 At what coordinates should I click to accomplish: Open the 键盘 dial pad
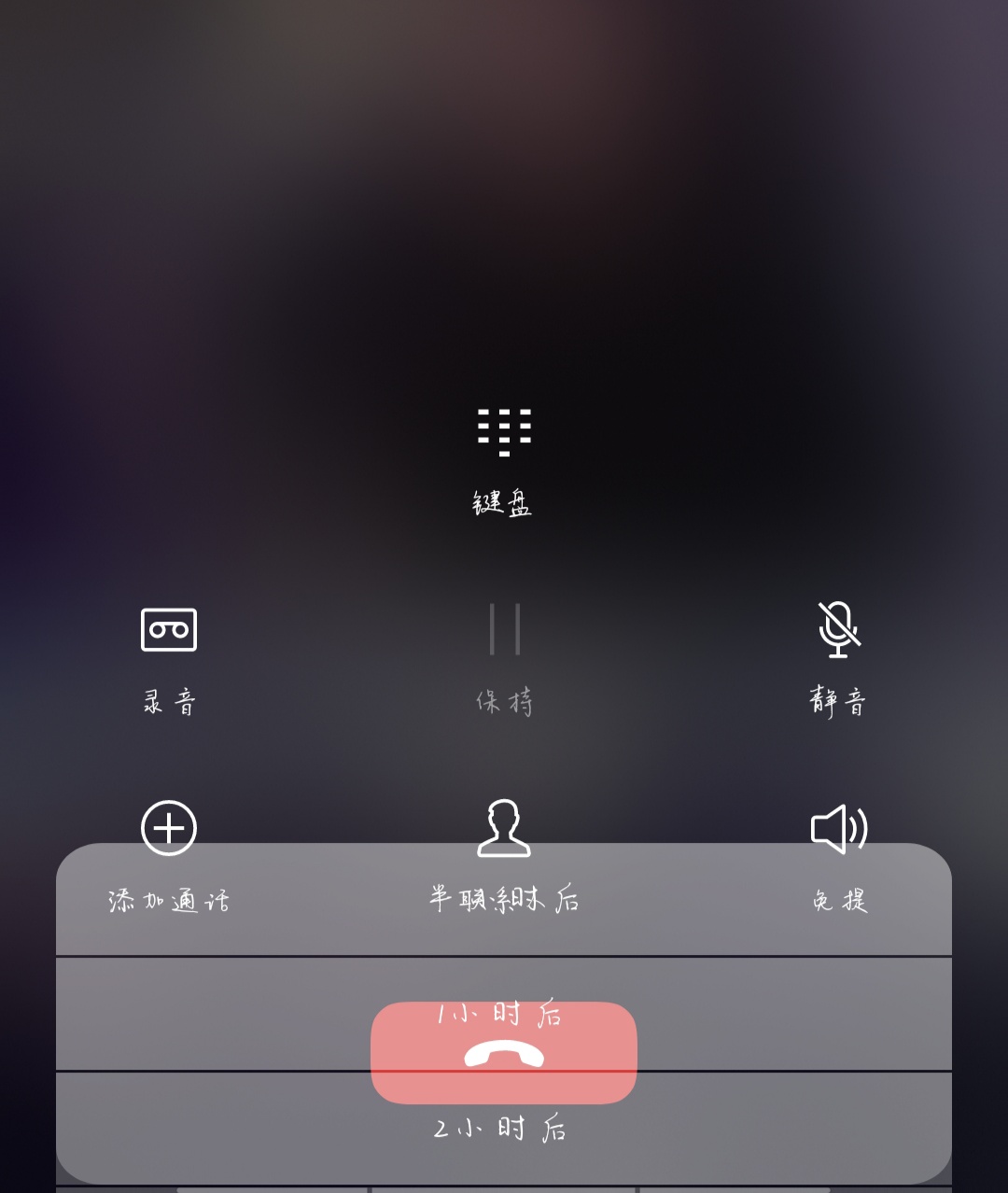click(x=504, y=433)
